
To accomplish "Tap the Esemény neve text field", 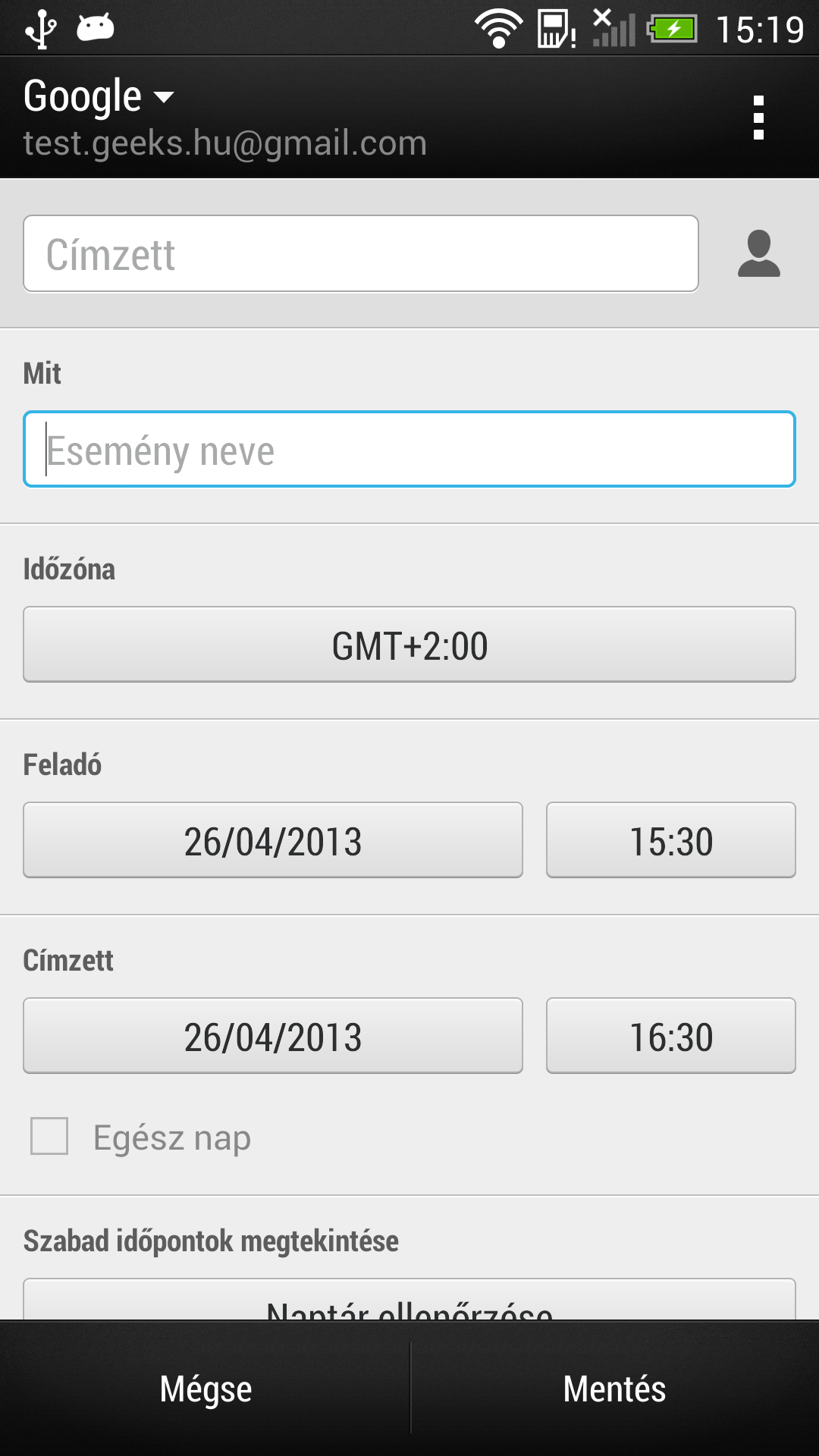I will pyautogui.click(x=409, y=450).
